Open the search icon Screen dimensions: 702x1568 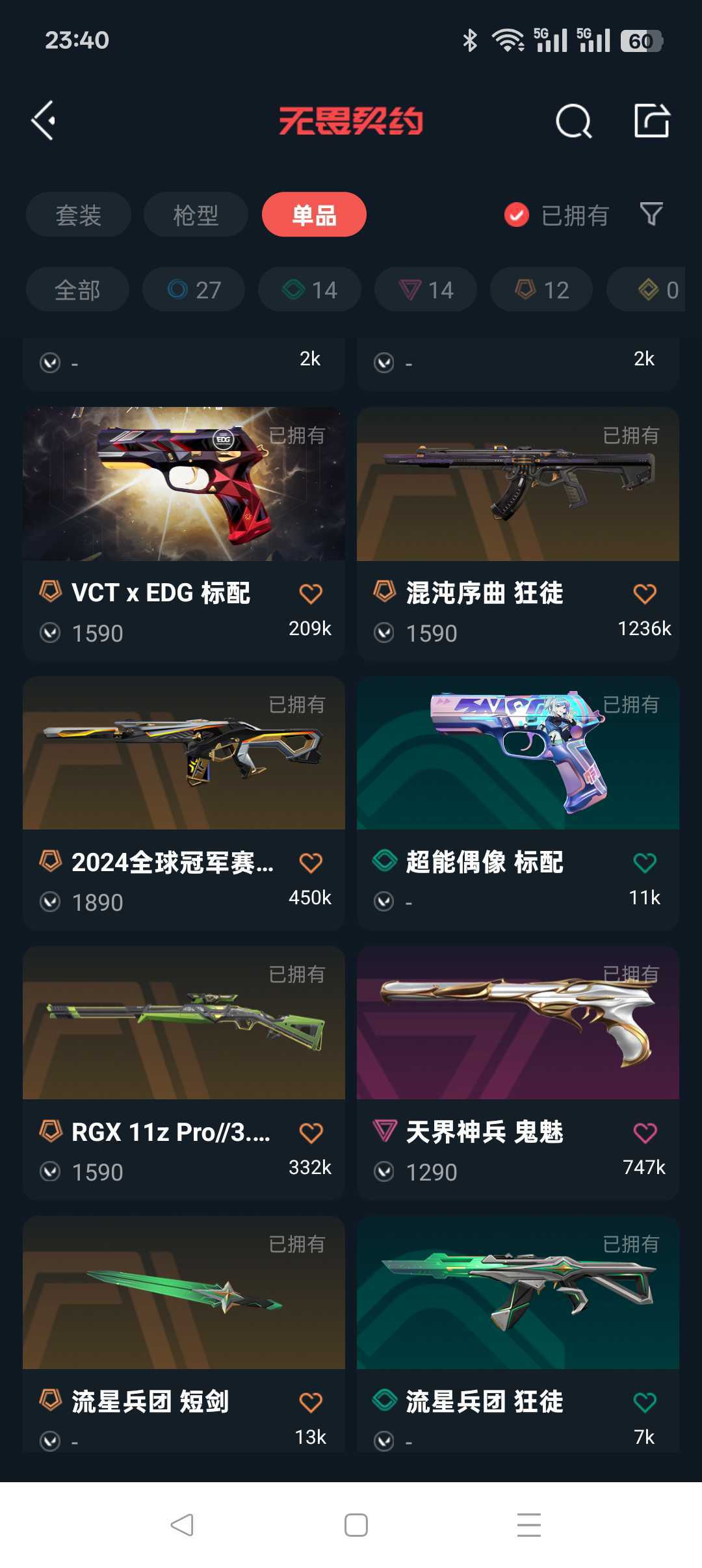pos(573,121)
